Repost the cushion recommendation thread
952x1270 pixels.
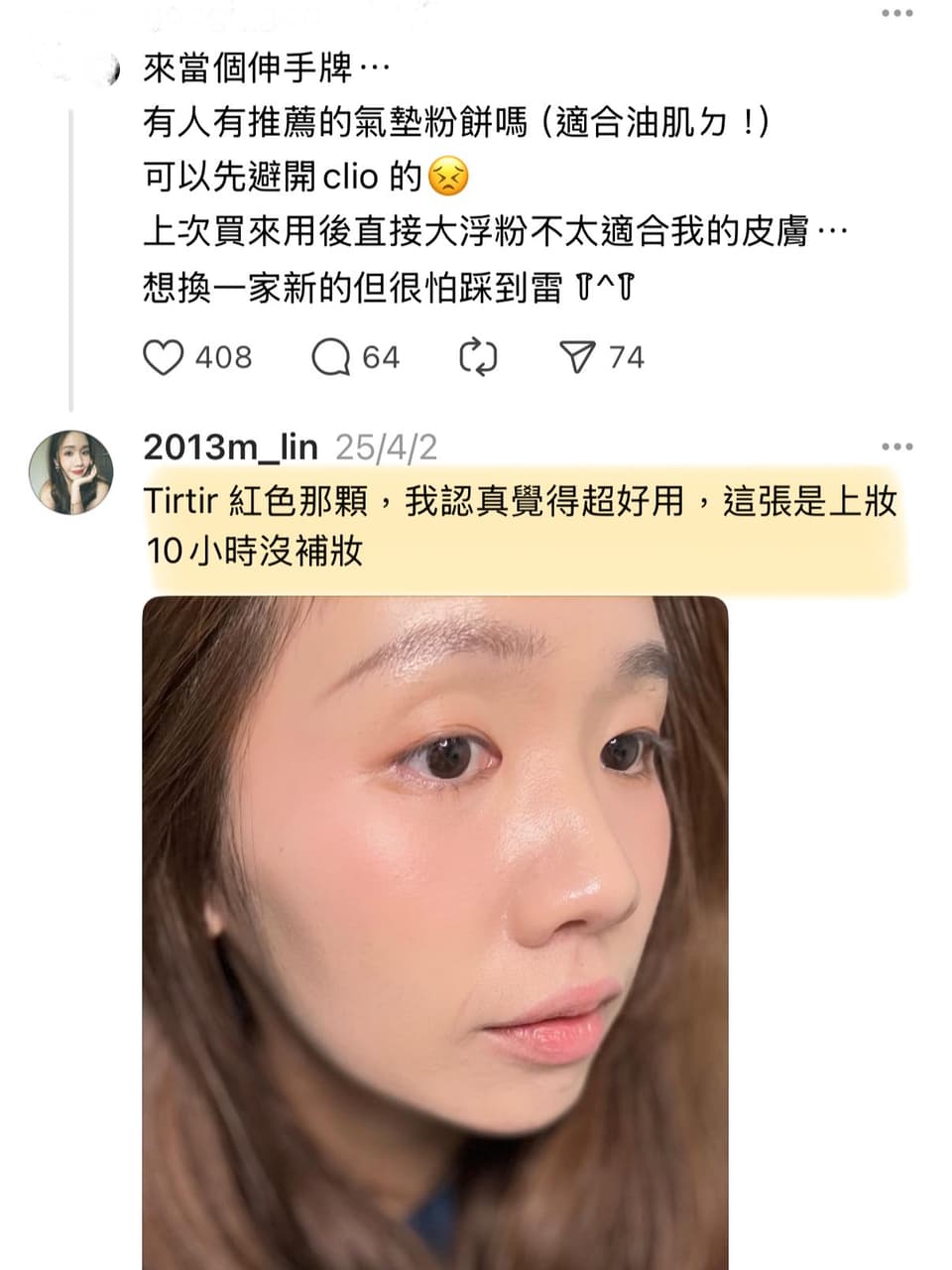pos(478,358)
